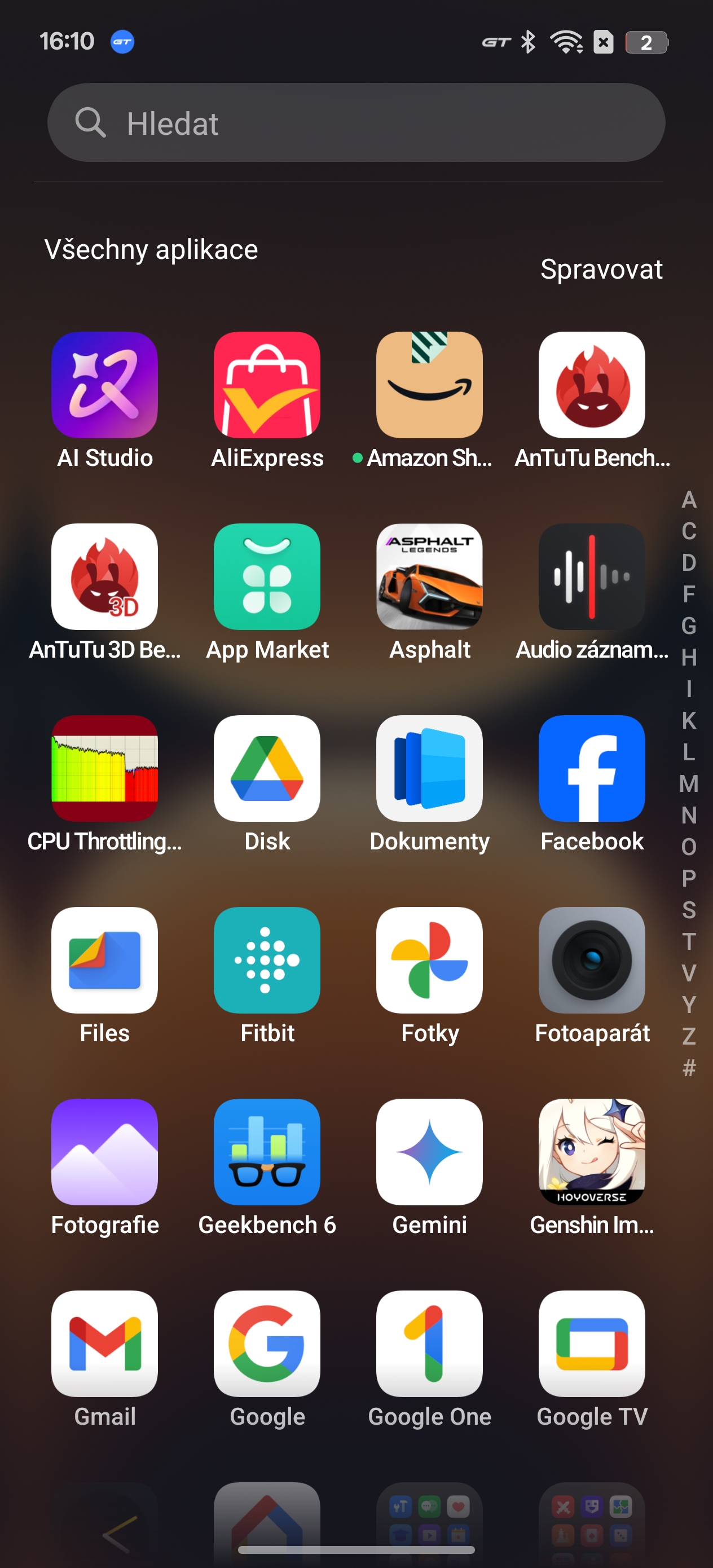Tap the Spravovat button

600,269
